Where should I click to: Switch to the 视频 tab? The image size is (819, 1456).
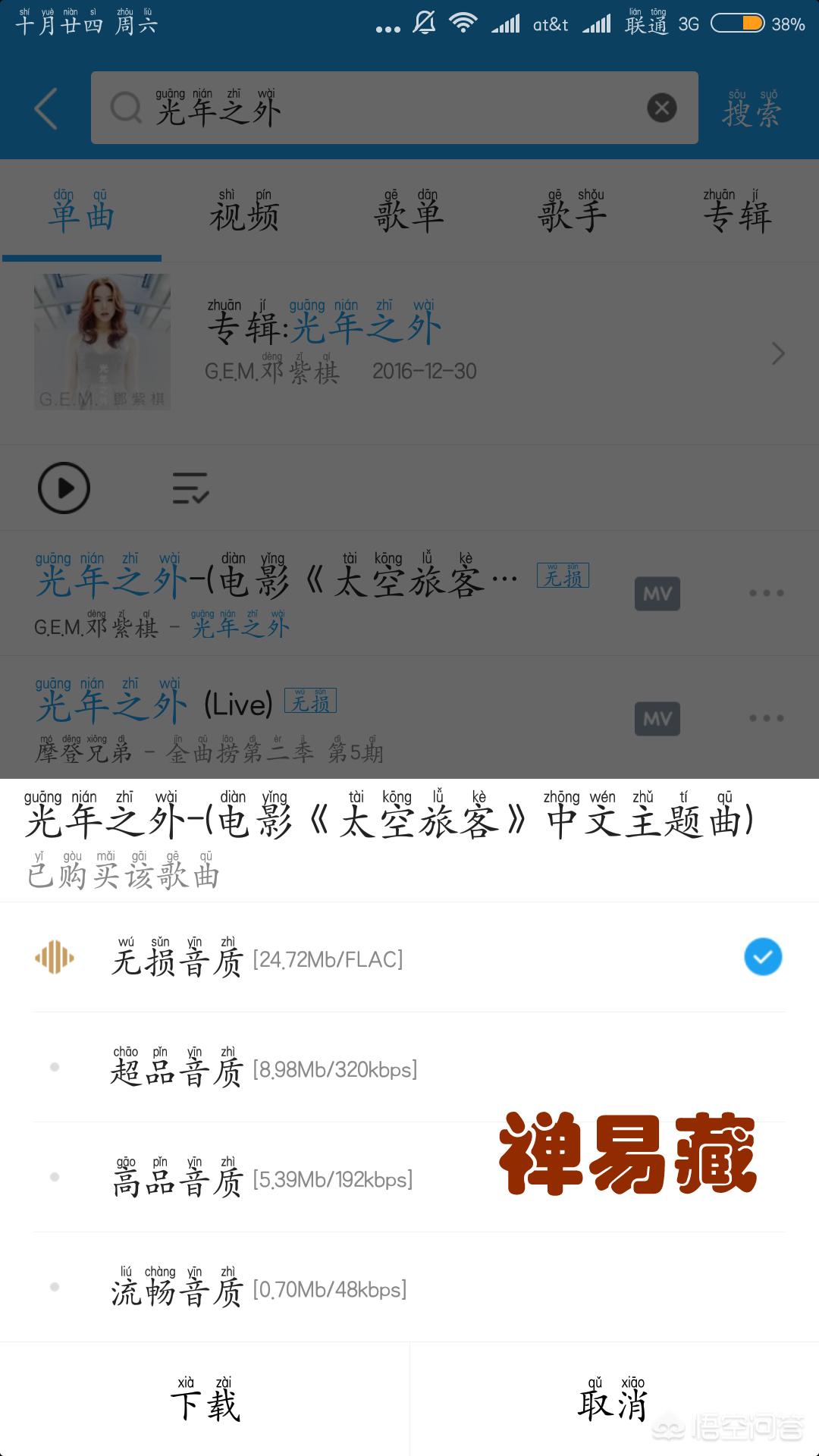tap(244, 212)
